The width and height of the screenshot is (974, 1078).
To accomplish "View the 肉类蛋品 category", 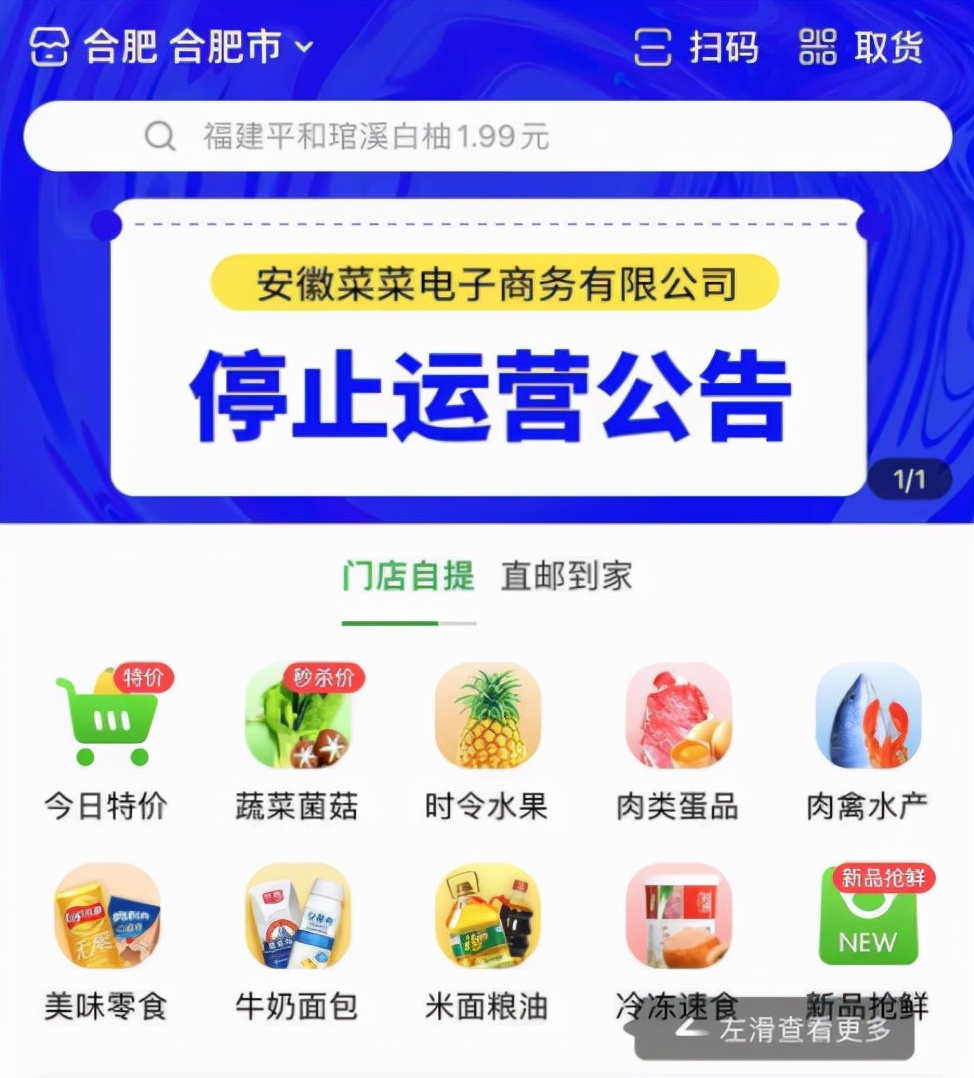I will point(677,740).
